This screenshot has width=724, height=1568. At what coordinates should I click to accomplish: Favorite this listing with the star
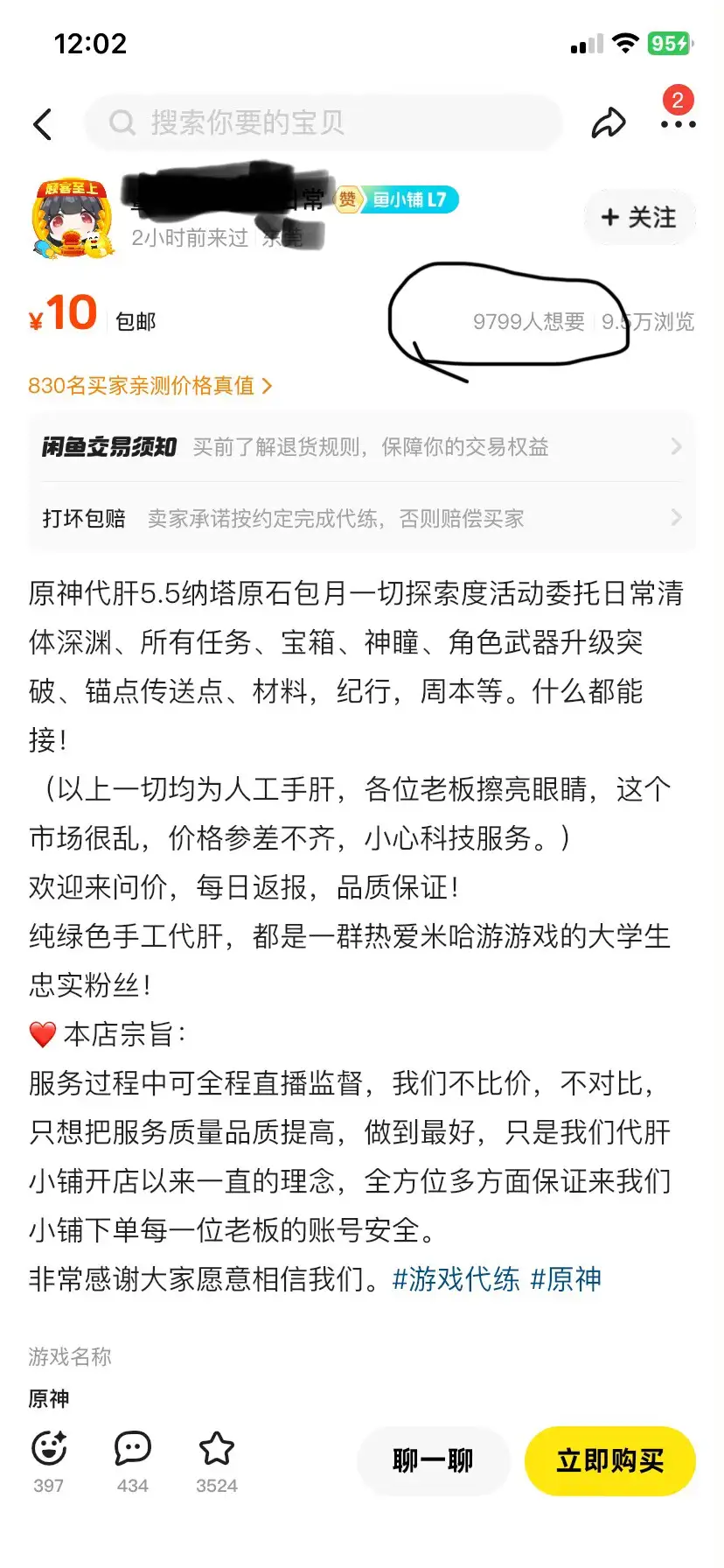[x=217, y=1450]
